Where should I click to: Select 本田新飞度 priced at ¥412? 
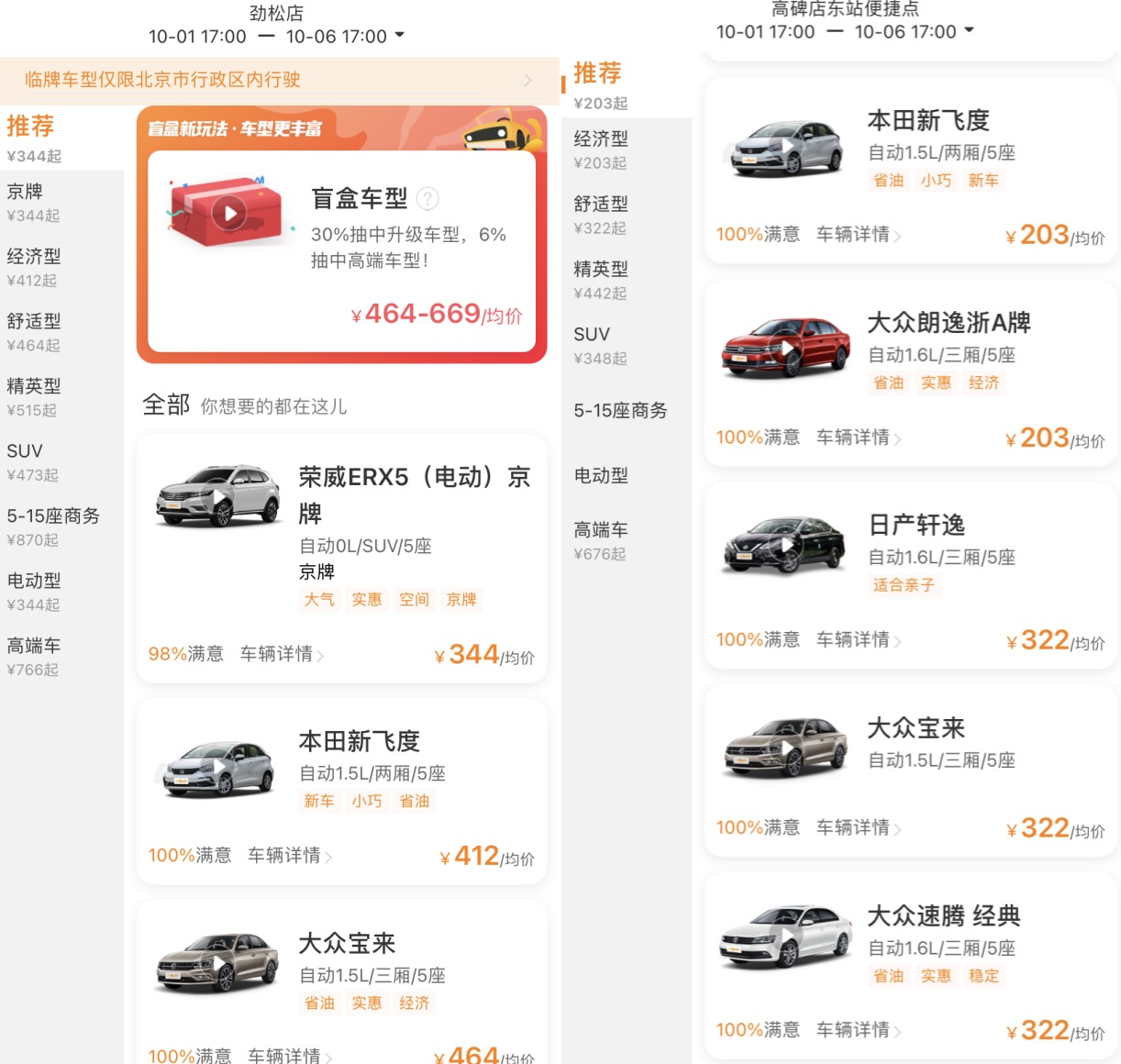click(x=341, y=789)
